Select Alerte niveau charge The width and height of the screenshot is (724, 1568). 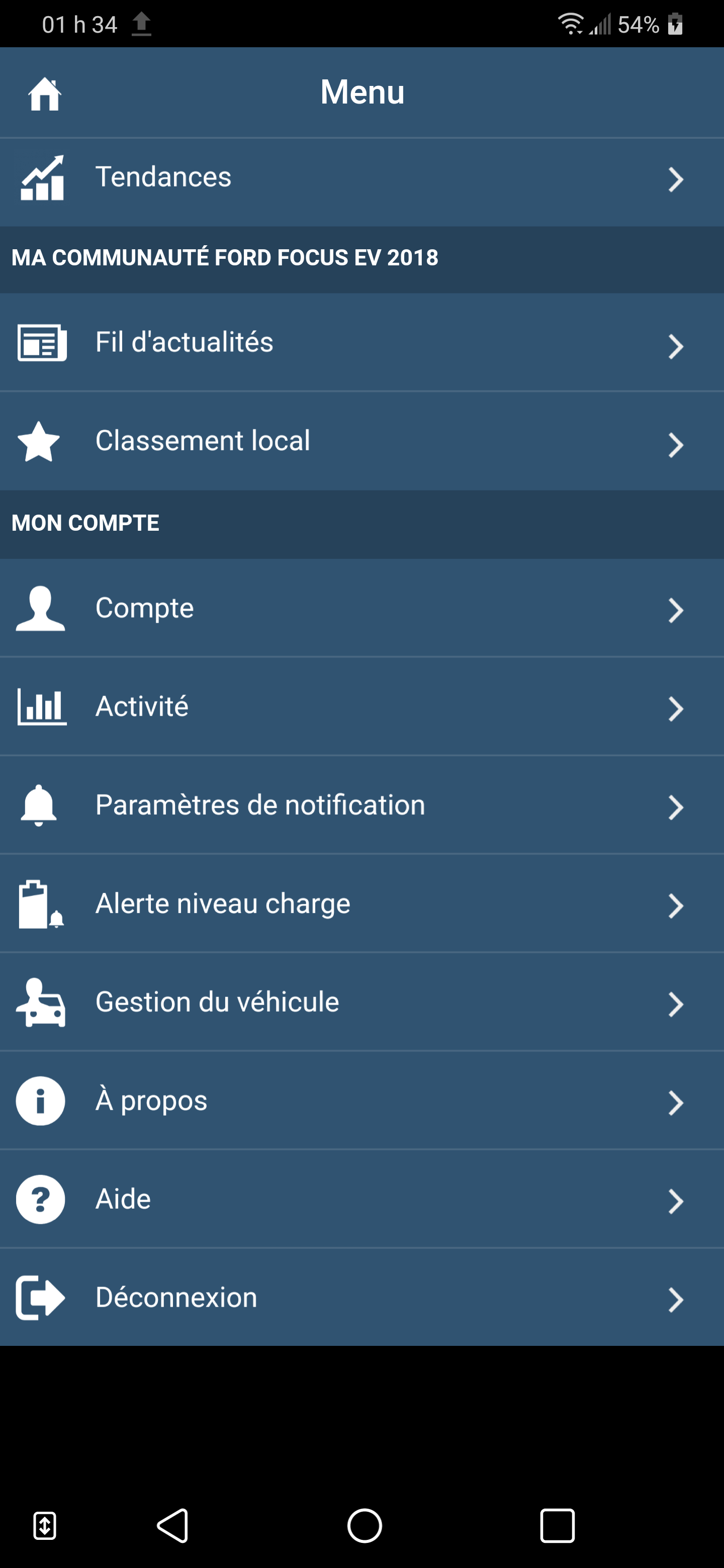pyautogui.click(x=361, y=904)
